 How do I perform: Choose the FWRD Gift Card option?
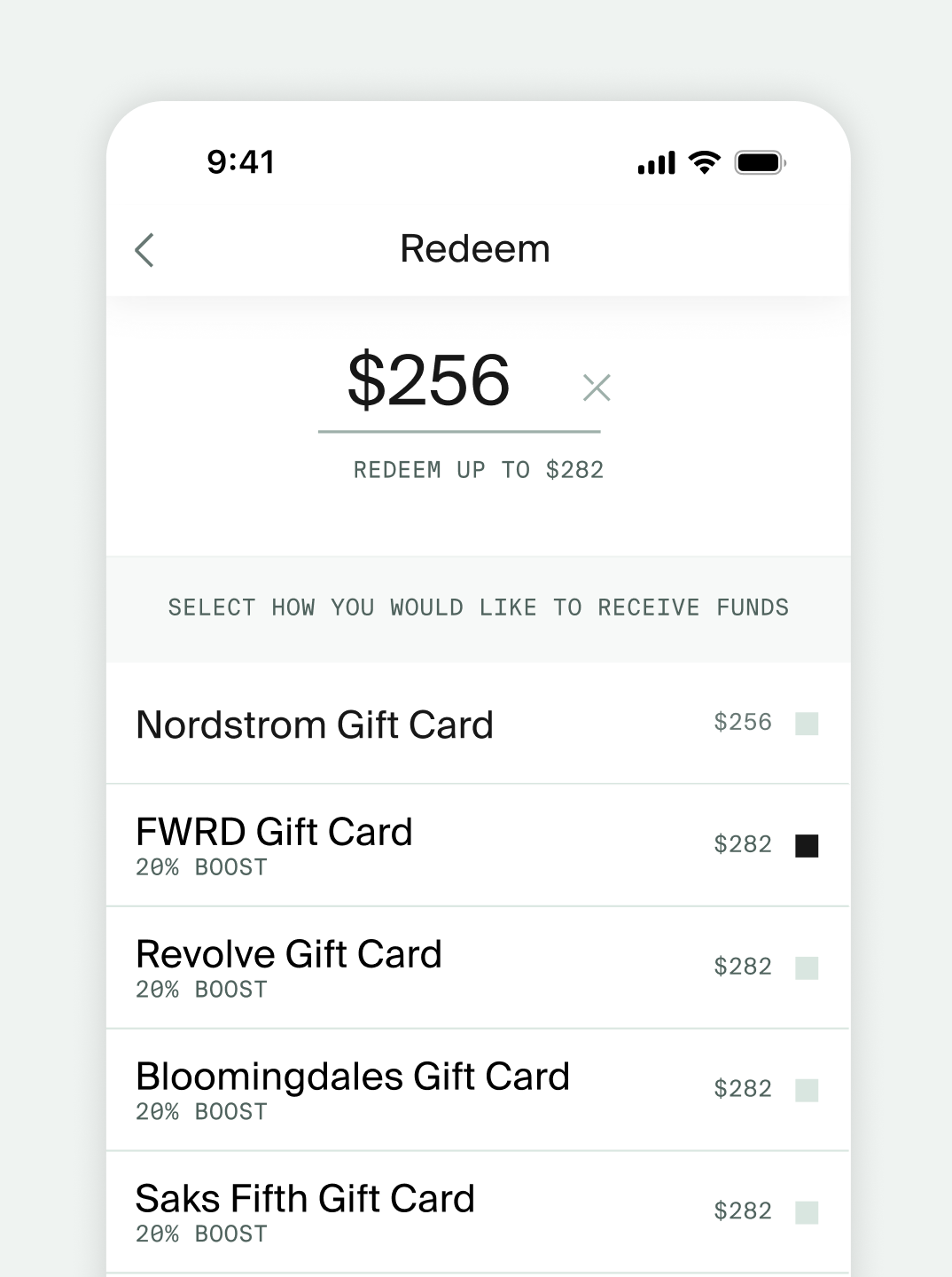(x=806, y=846)
